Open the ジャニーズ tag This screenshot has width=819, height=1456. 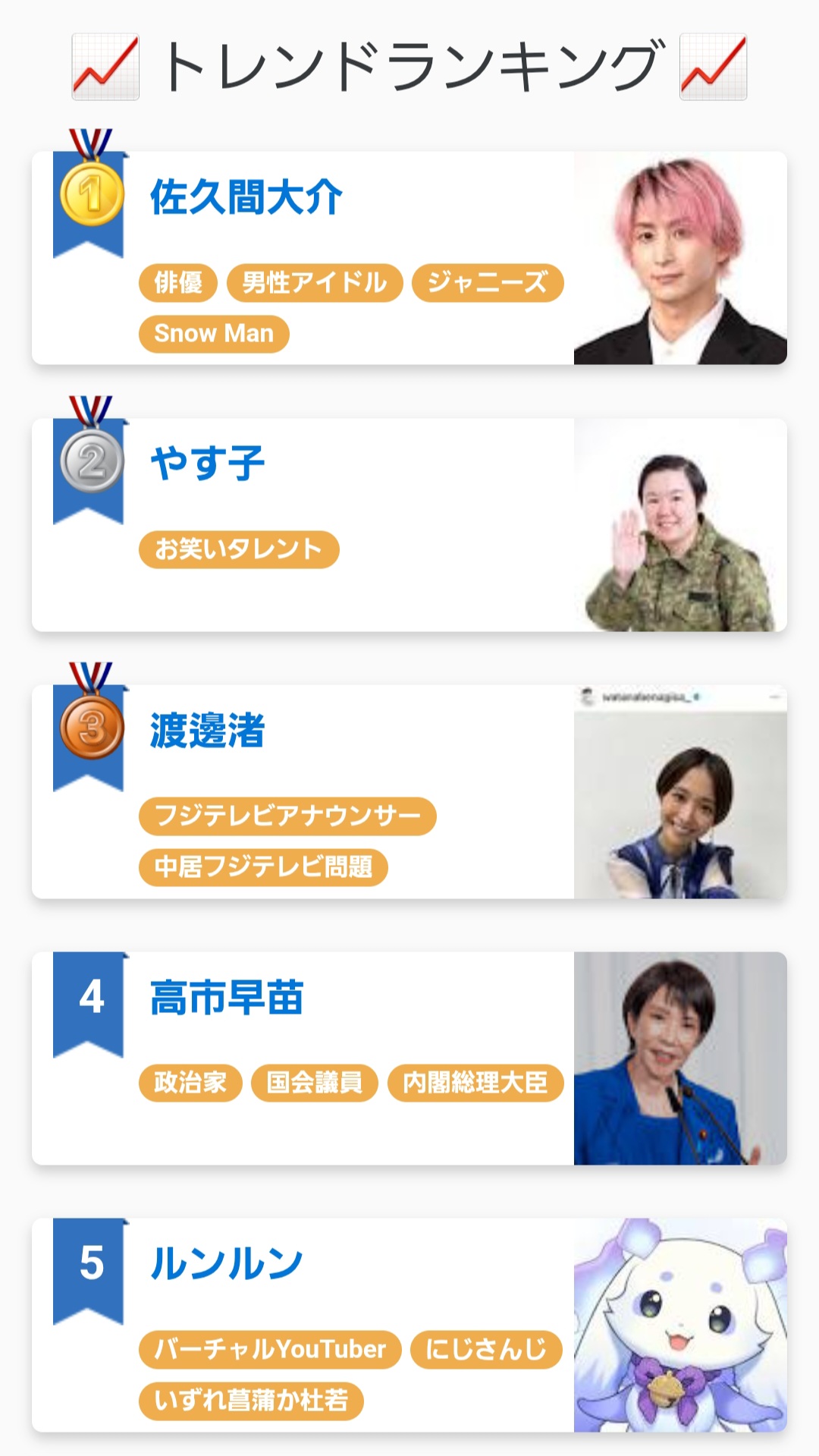tap(487, 283)
